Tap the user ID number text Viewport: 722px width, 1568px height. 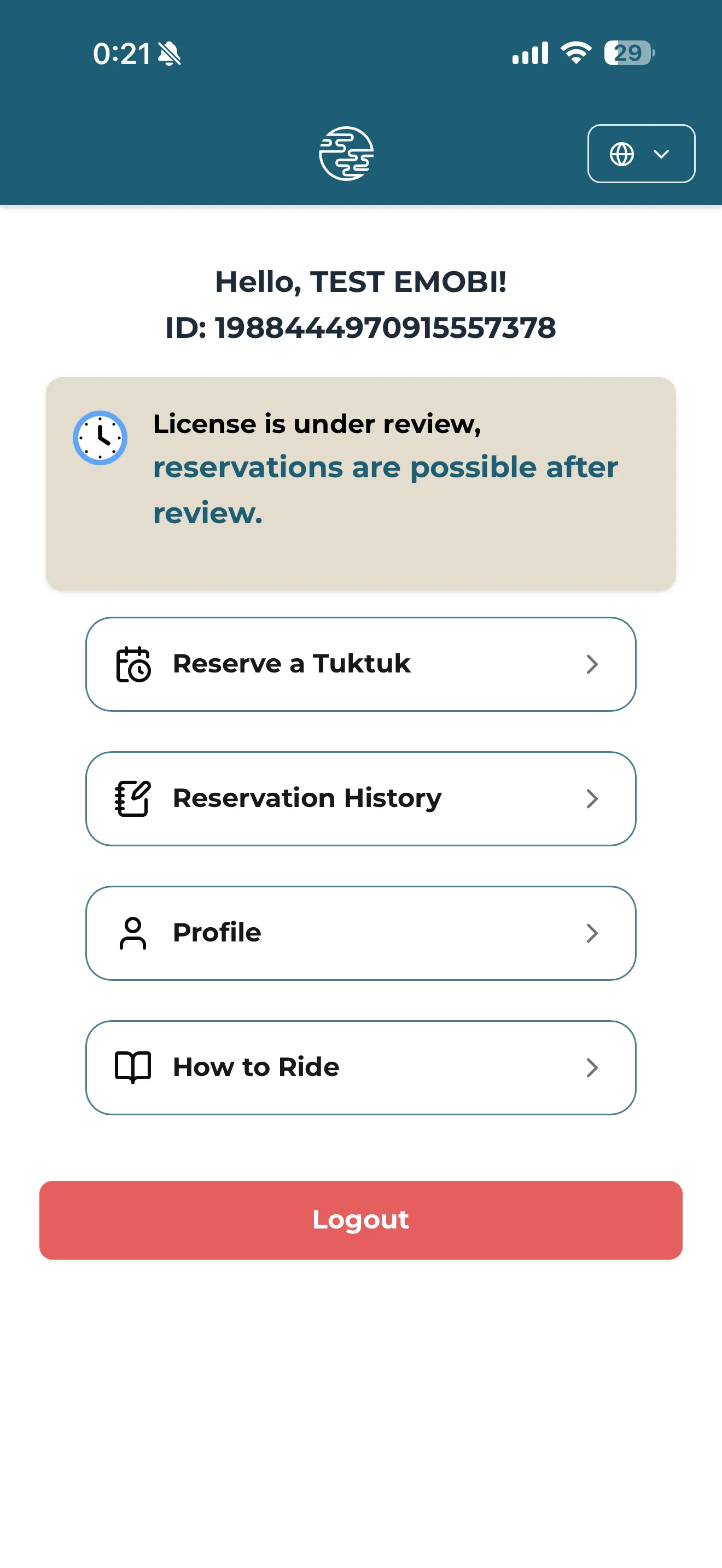coord(361,327)
